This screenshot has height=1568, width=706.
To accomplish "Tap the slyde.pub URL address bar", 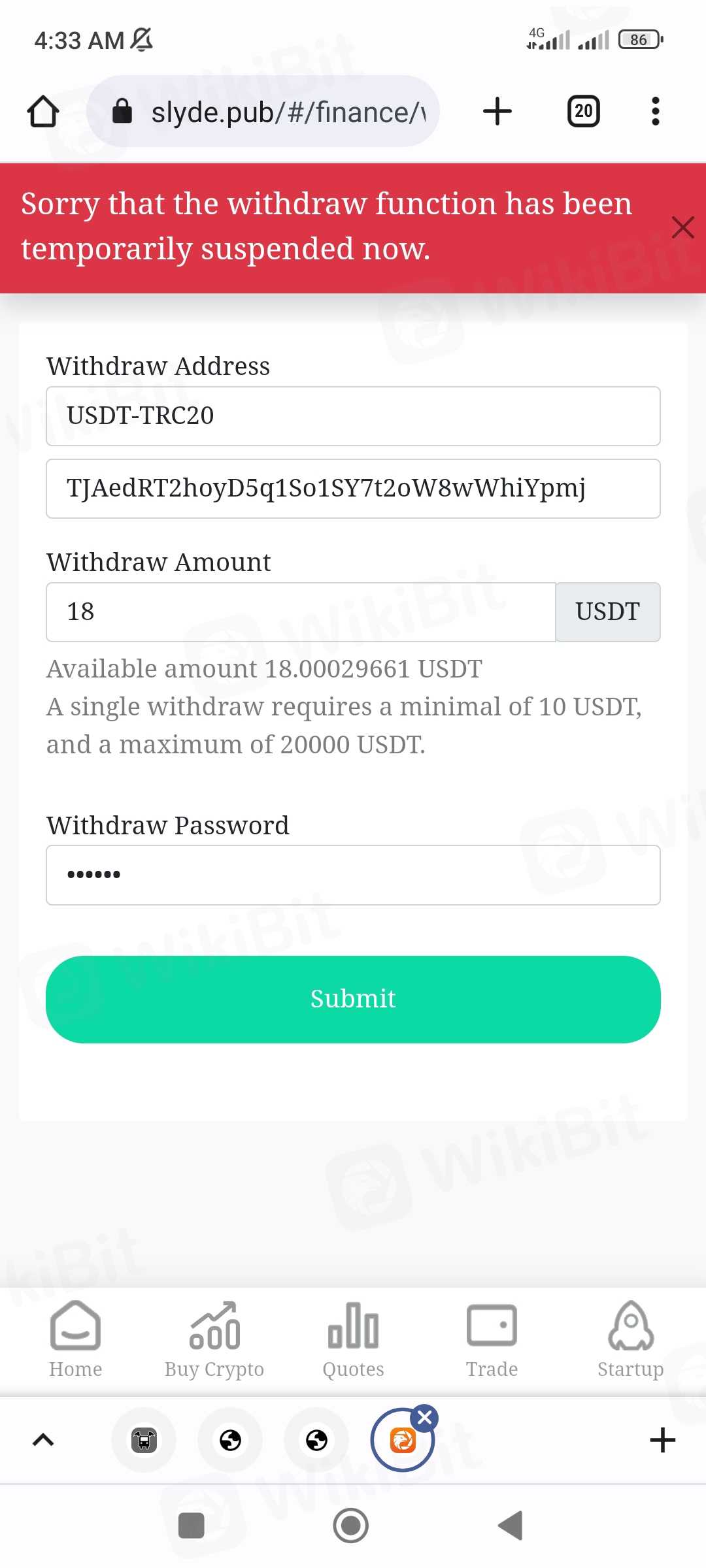I will (x=275, y=112).
